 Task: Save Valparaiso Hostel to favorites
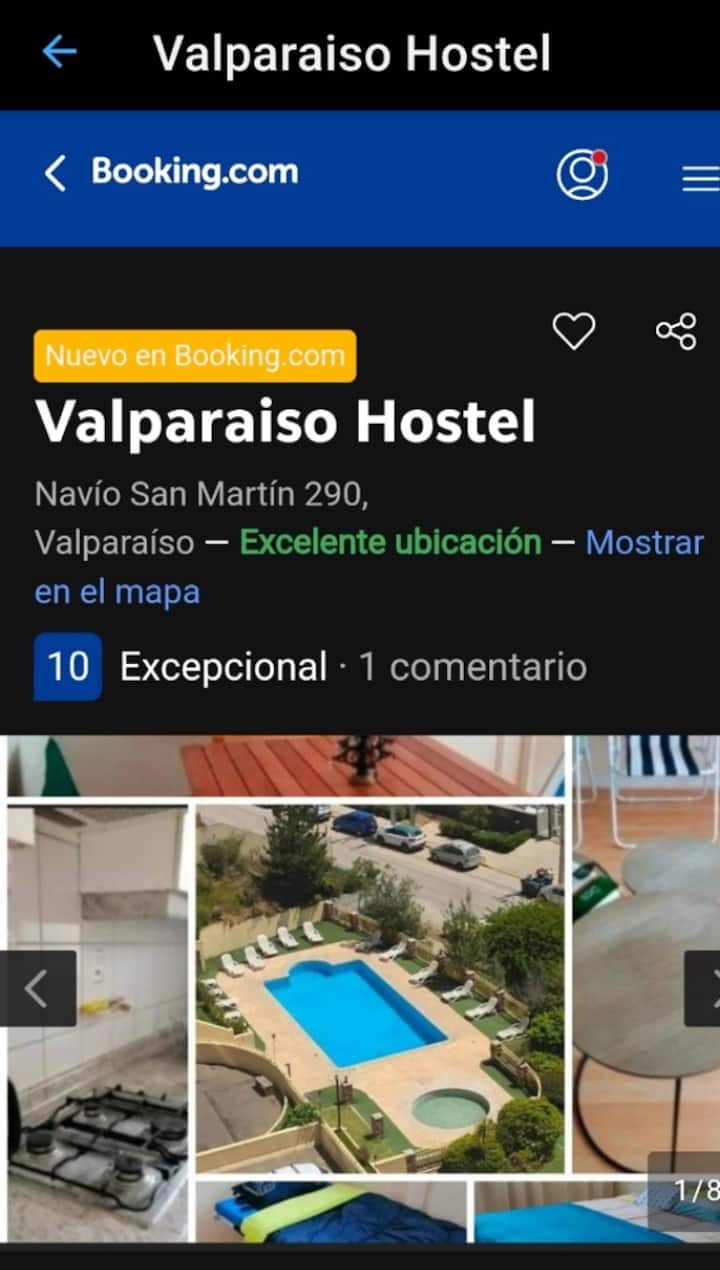574,331
